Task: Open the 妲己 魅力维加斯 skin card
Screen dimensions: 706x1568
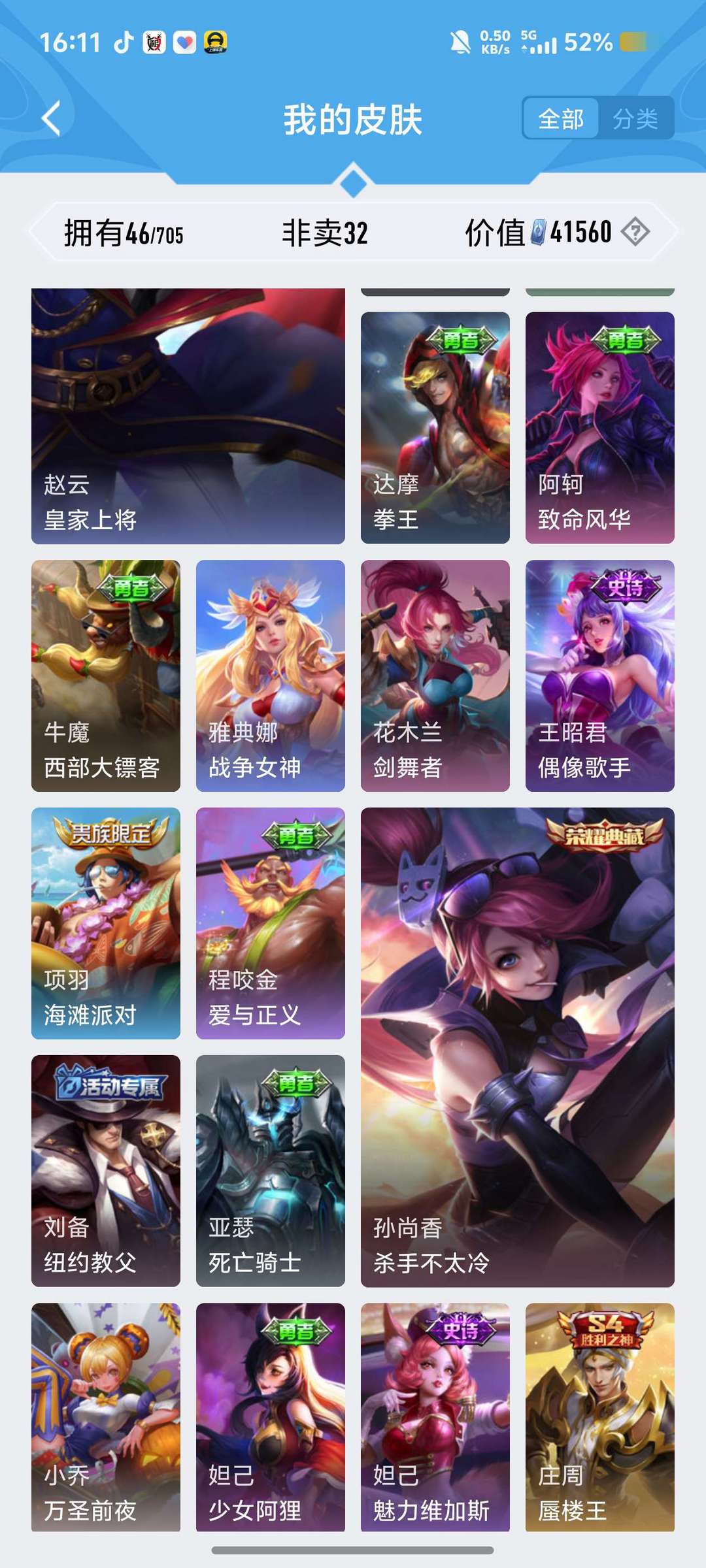Action: 435,1417
